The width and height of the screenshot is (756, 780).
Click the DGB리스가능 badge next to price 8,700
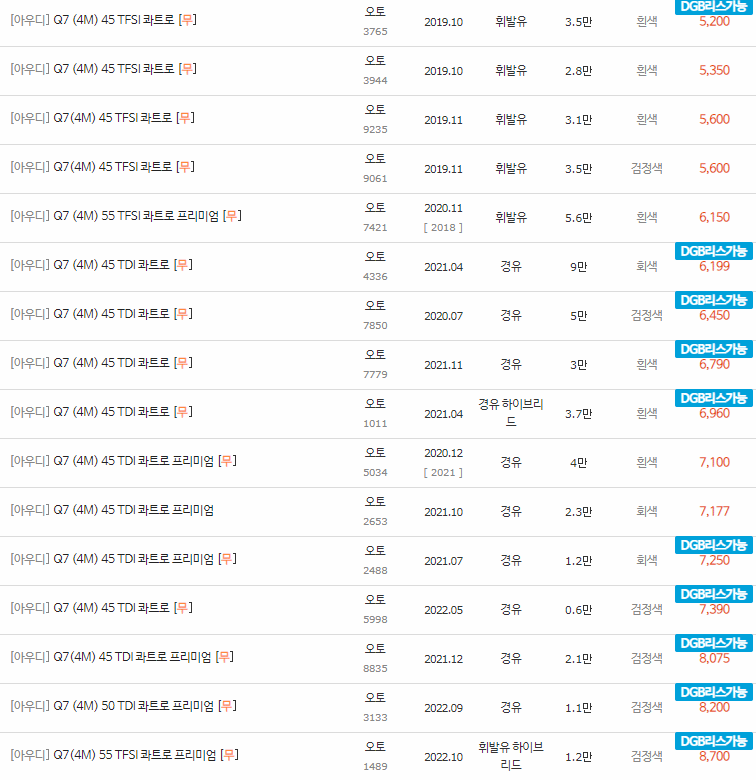[713, 740]
